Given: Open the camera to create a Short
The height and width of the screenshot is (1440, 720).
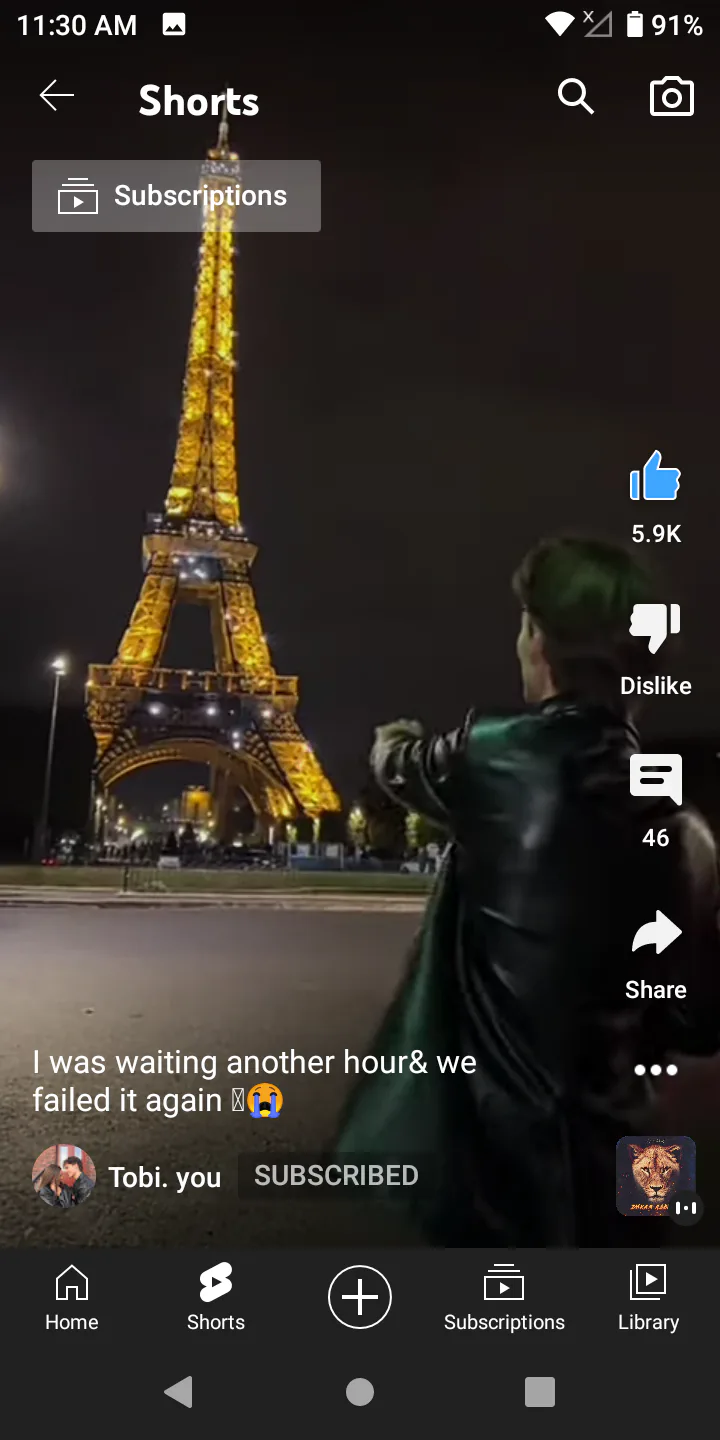Looking at the screenshot, I should pyautogui.click(x=671, y=97).
